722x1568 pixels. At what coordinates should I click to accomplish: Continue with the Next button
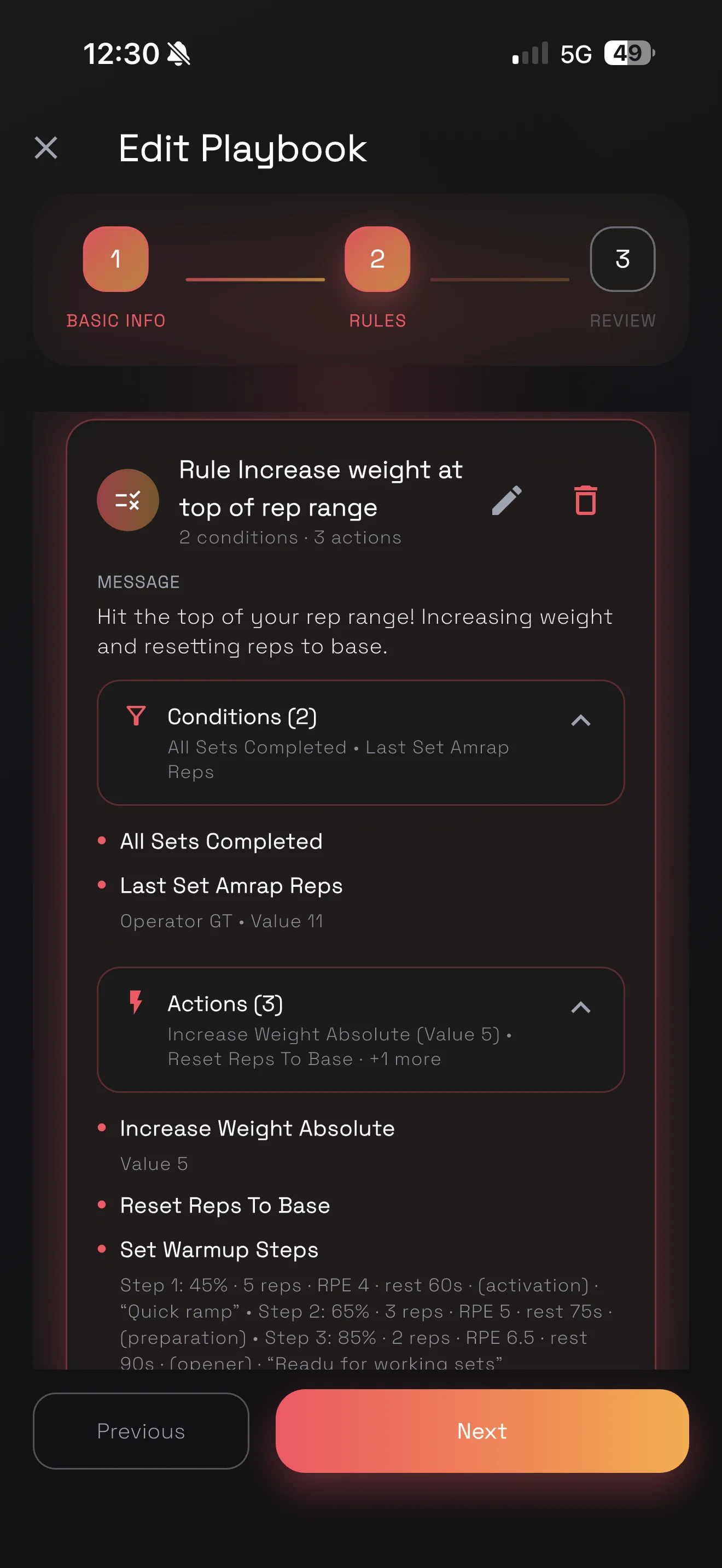[481, 1431]
